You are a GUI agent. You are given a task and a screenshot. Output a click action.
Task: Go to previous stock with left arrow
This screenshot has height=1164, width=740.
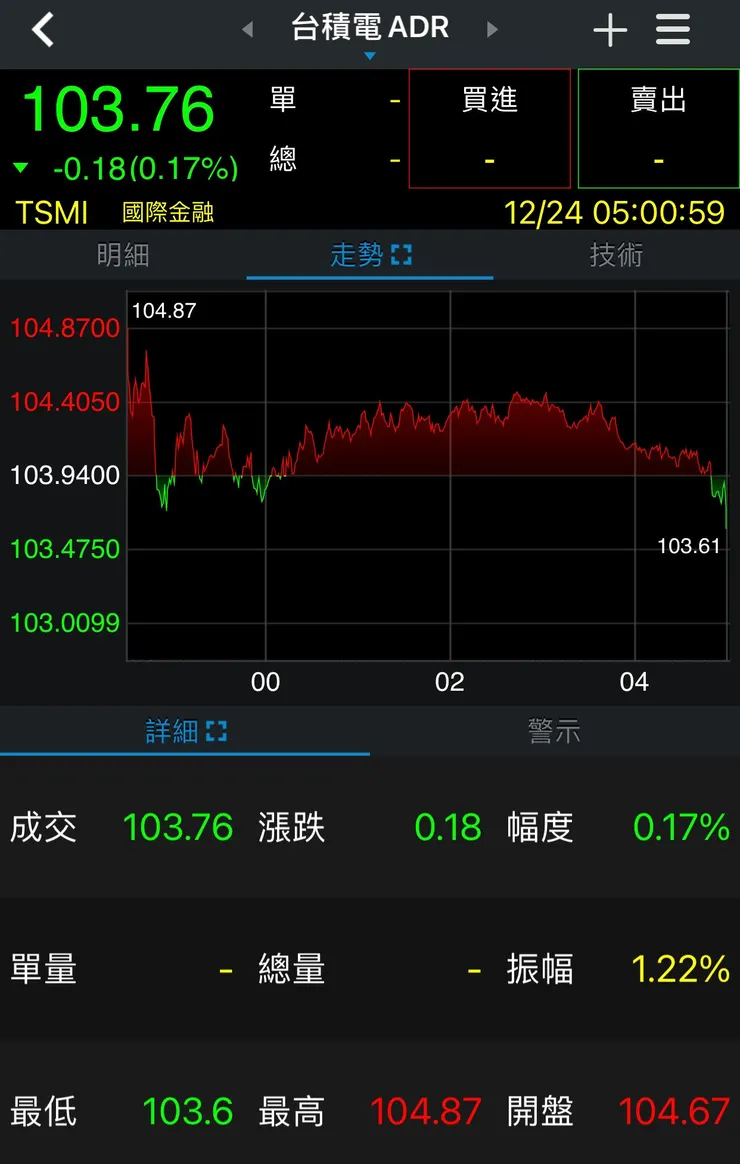pyautogui.click(x=246, y=30)
